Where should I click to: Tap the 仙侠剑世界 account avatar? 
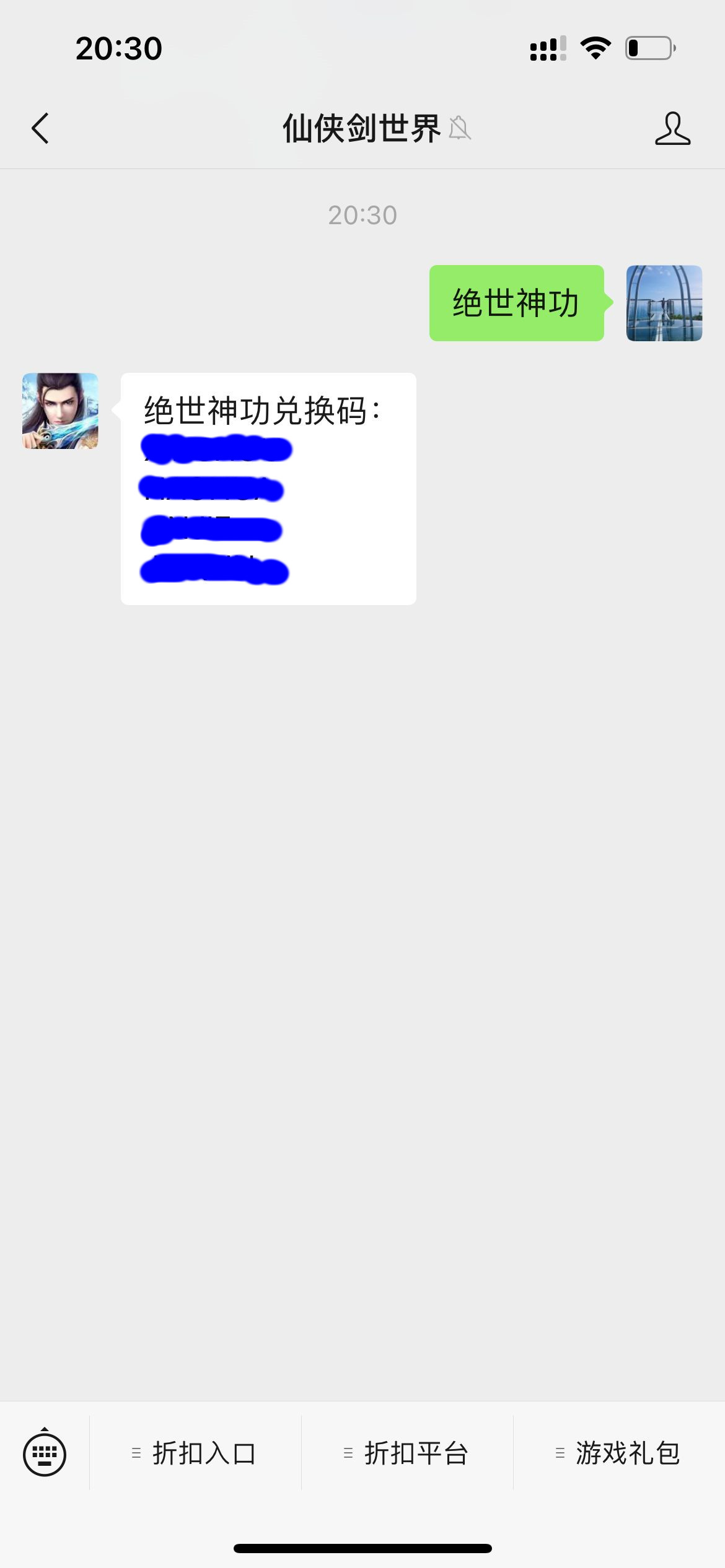60,411
